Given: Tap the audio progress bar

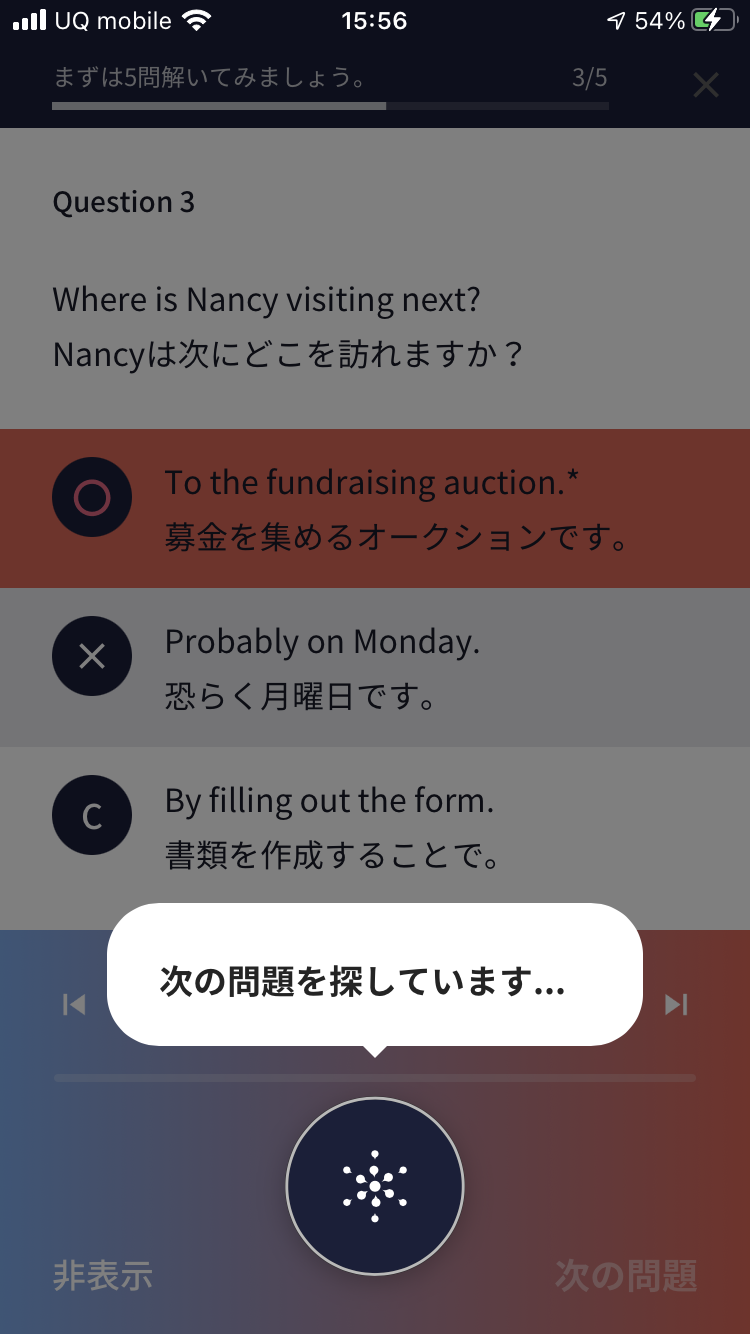Looking at the screenshot, I should pos(375,1078).
